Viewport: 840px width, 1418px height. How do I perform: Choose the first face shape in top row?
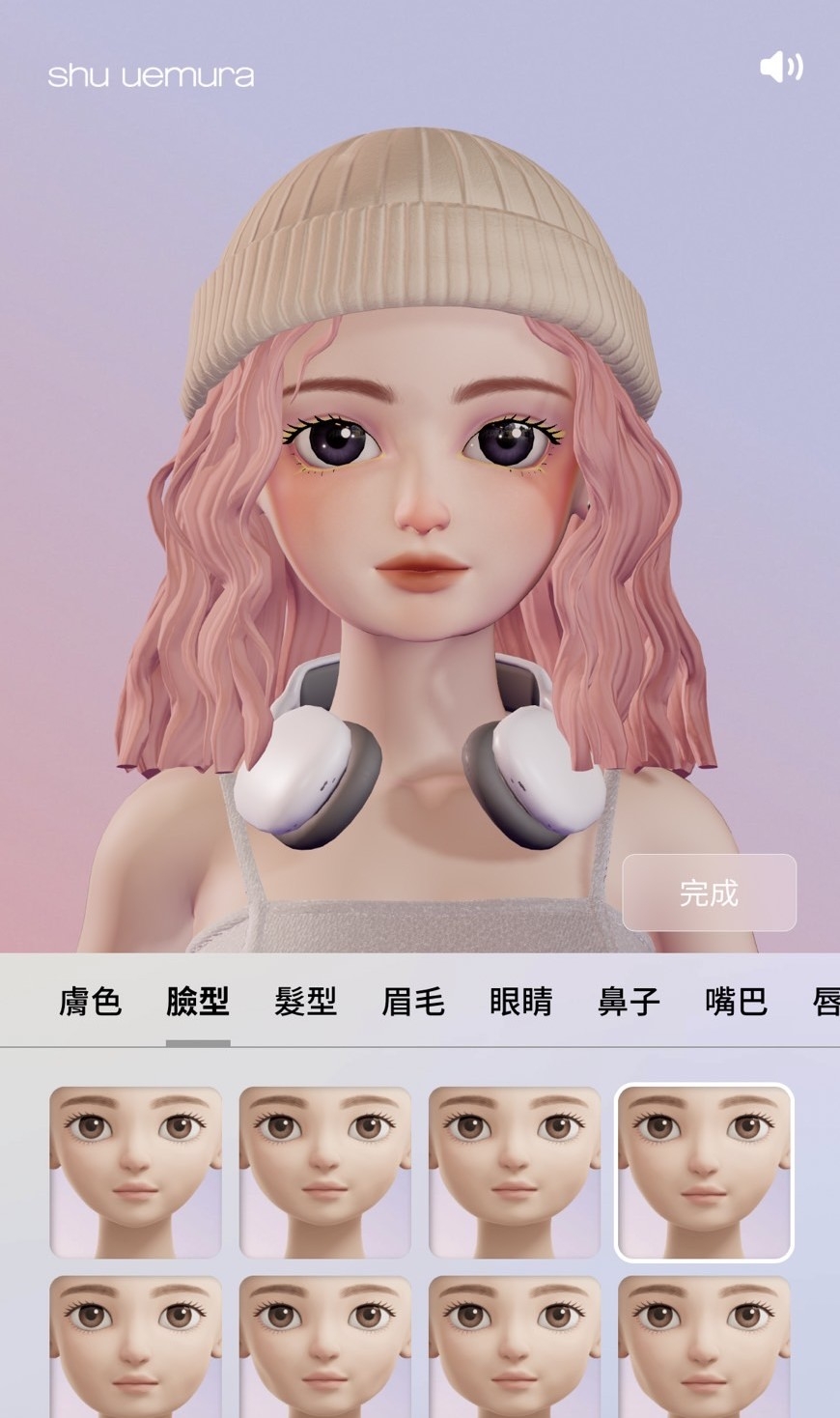pyautogui.click(x=135, y=1172)
